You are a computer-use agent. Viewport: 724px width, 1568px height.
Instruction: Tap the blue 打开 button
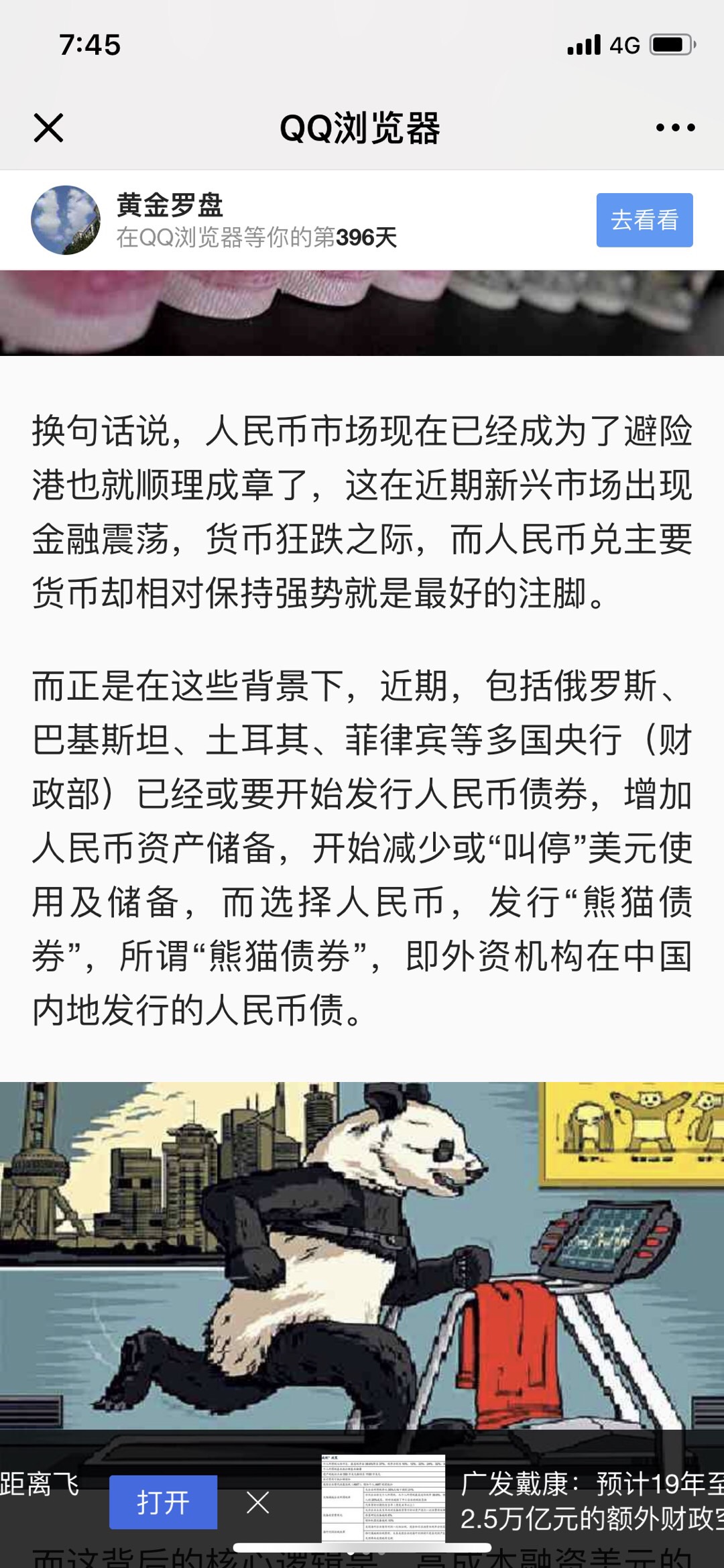pos(163,1502)
